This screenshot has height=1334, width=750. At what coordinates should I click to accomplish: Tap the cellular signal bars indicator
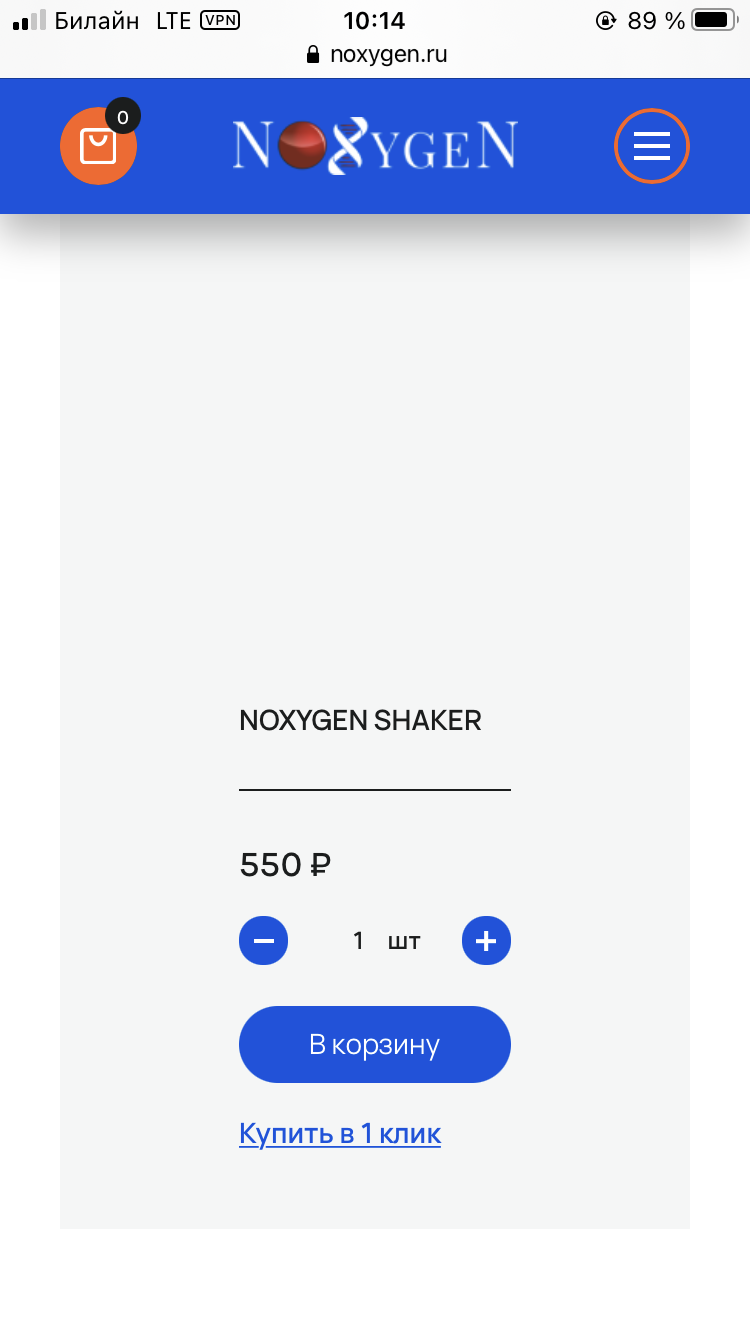point(30,20)
